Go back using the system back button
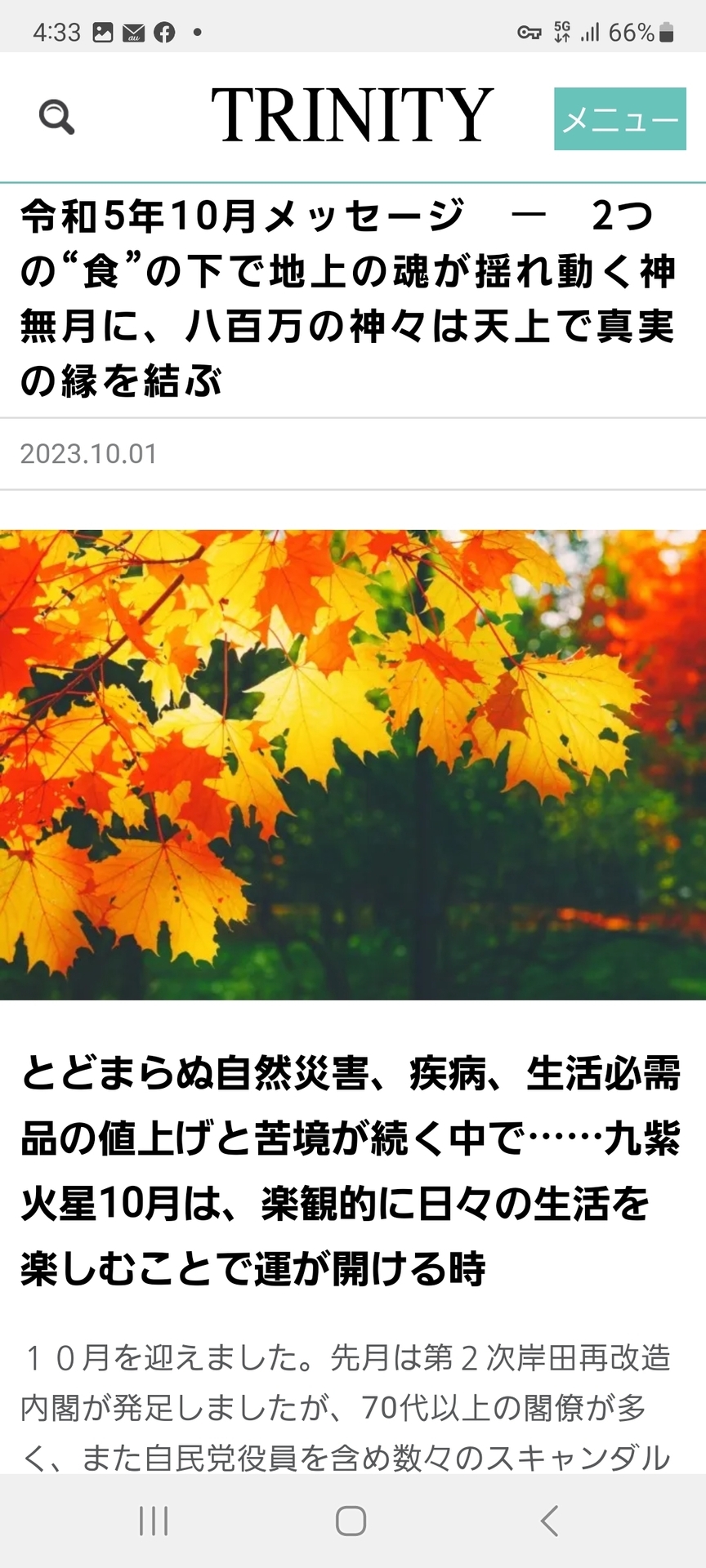Image resolution: width=706 pixels, height=1568 pixels. click(550, 1521)
